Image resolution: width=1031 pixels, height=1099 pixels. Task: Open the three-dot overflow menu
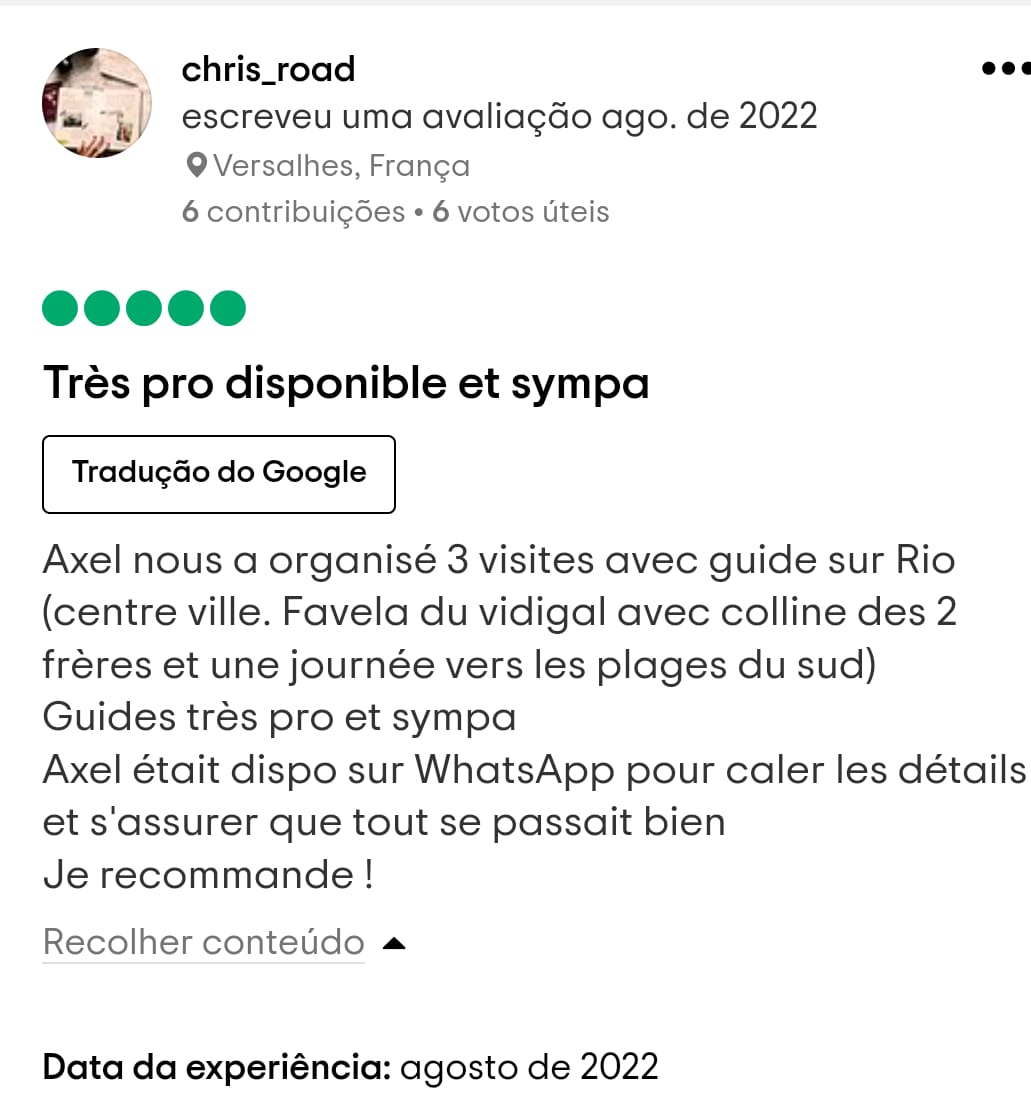(x=1004, y=69)
